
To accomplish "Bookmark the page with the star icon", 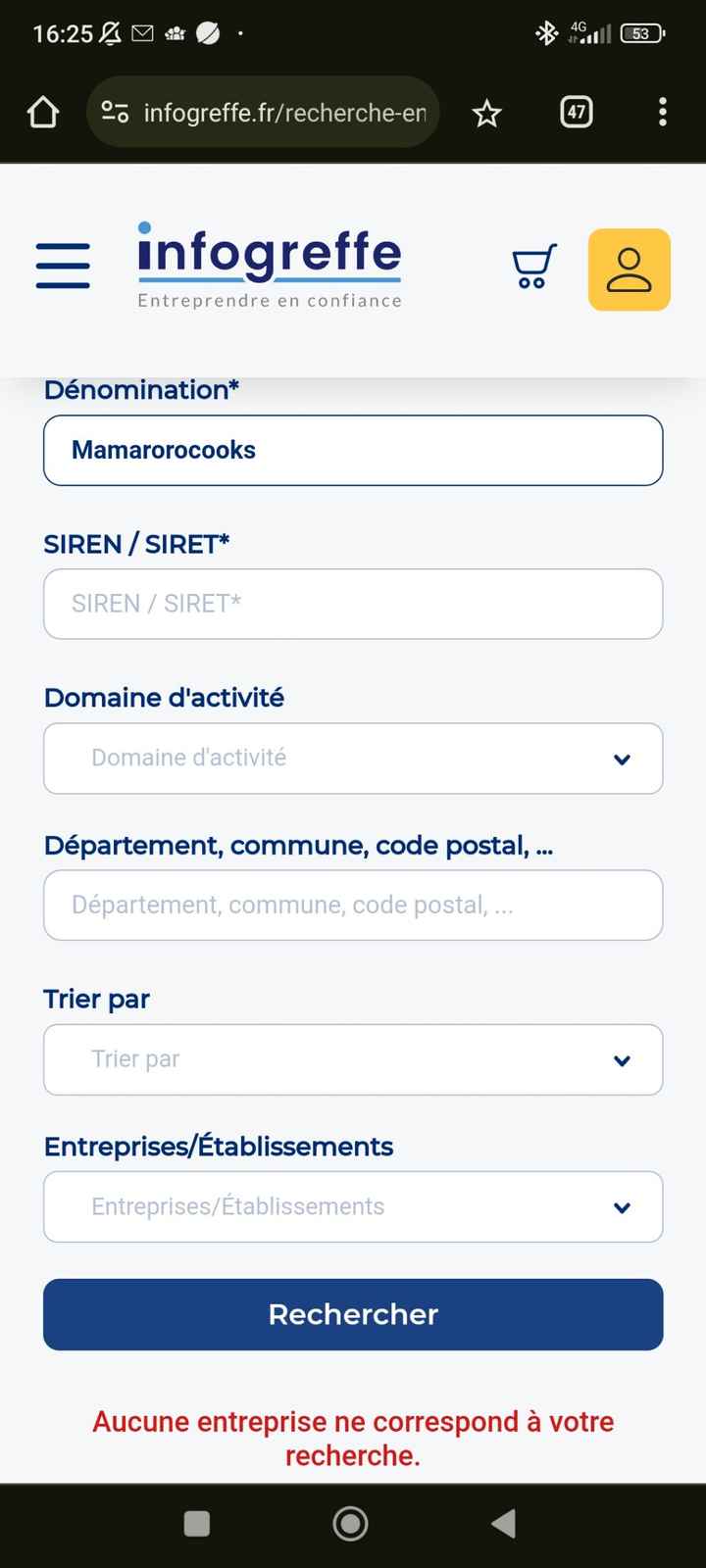I will pyautogui.click(x=486, y=112).
